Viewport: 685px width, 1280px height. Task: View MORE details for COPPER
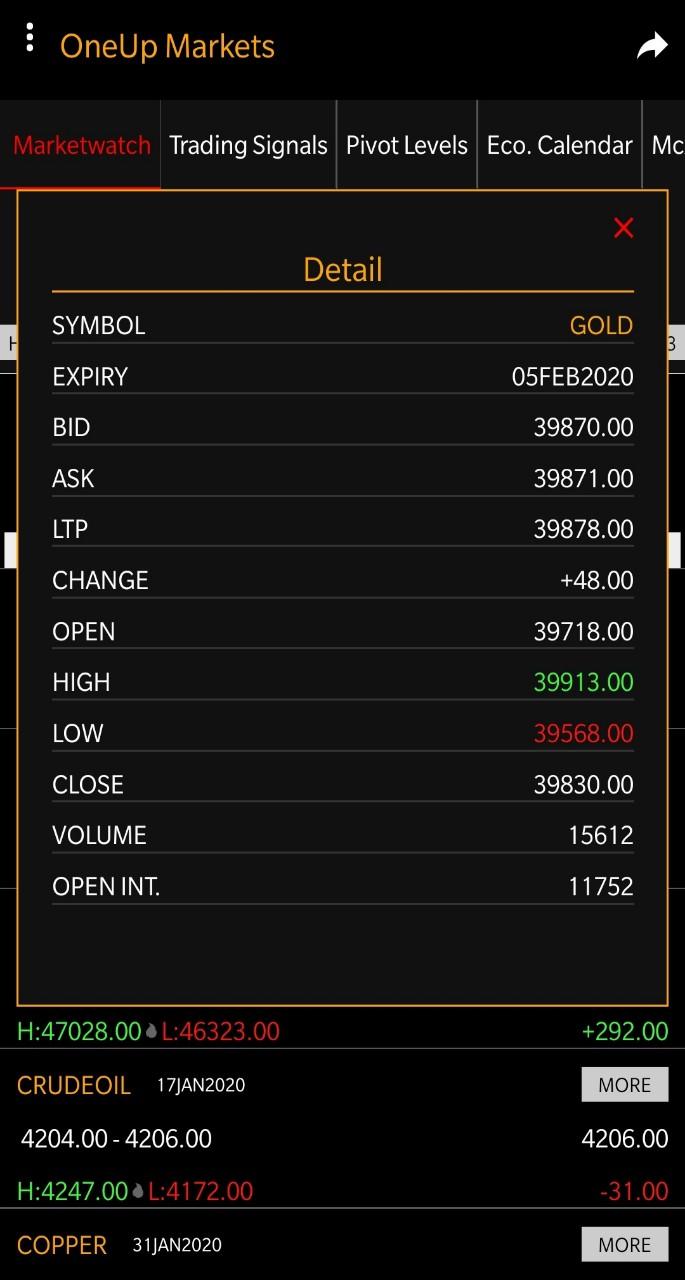coord(624,1245)
